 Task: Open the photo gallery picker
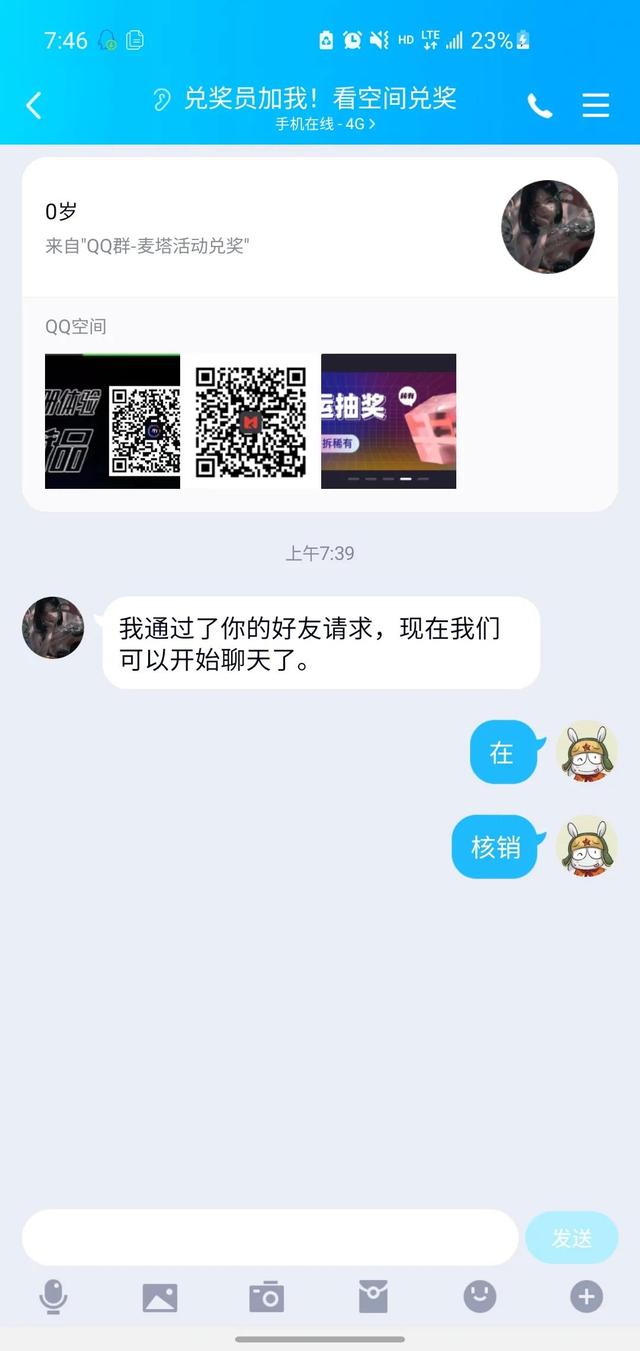coord(160,1297)
